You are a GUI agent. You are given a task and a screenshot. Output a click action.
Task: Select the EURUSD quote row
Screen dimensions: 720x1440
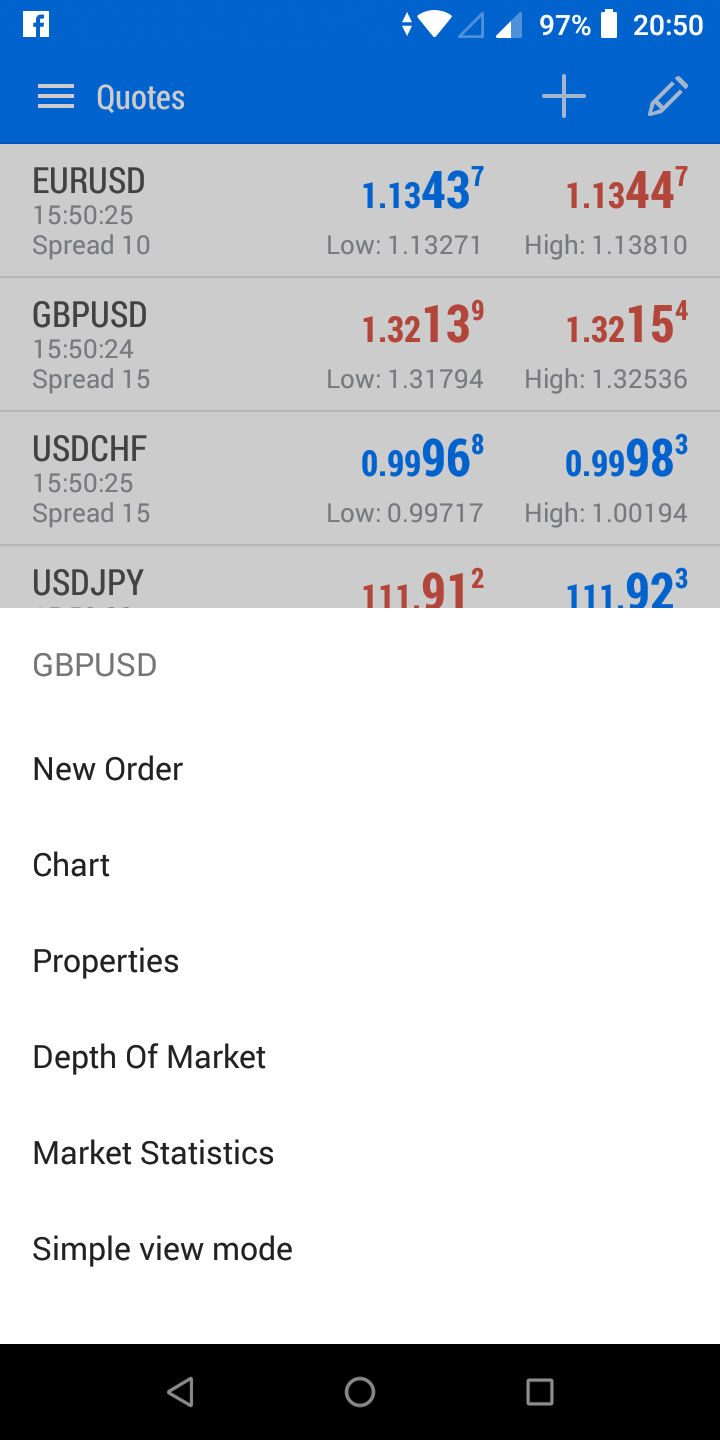pyautogui.click(x=360, y=211)
